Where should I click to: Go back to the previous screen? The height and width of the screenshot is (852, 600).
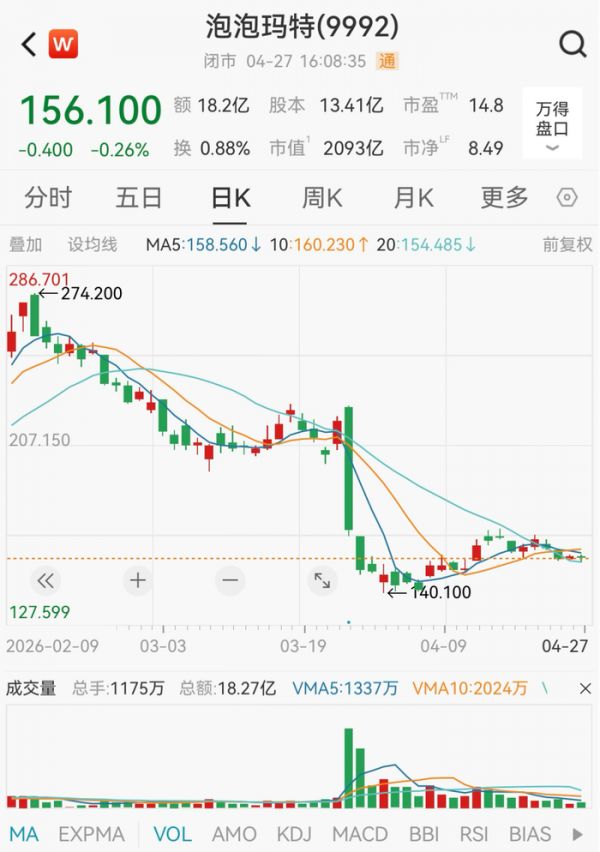pos(28,44)
